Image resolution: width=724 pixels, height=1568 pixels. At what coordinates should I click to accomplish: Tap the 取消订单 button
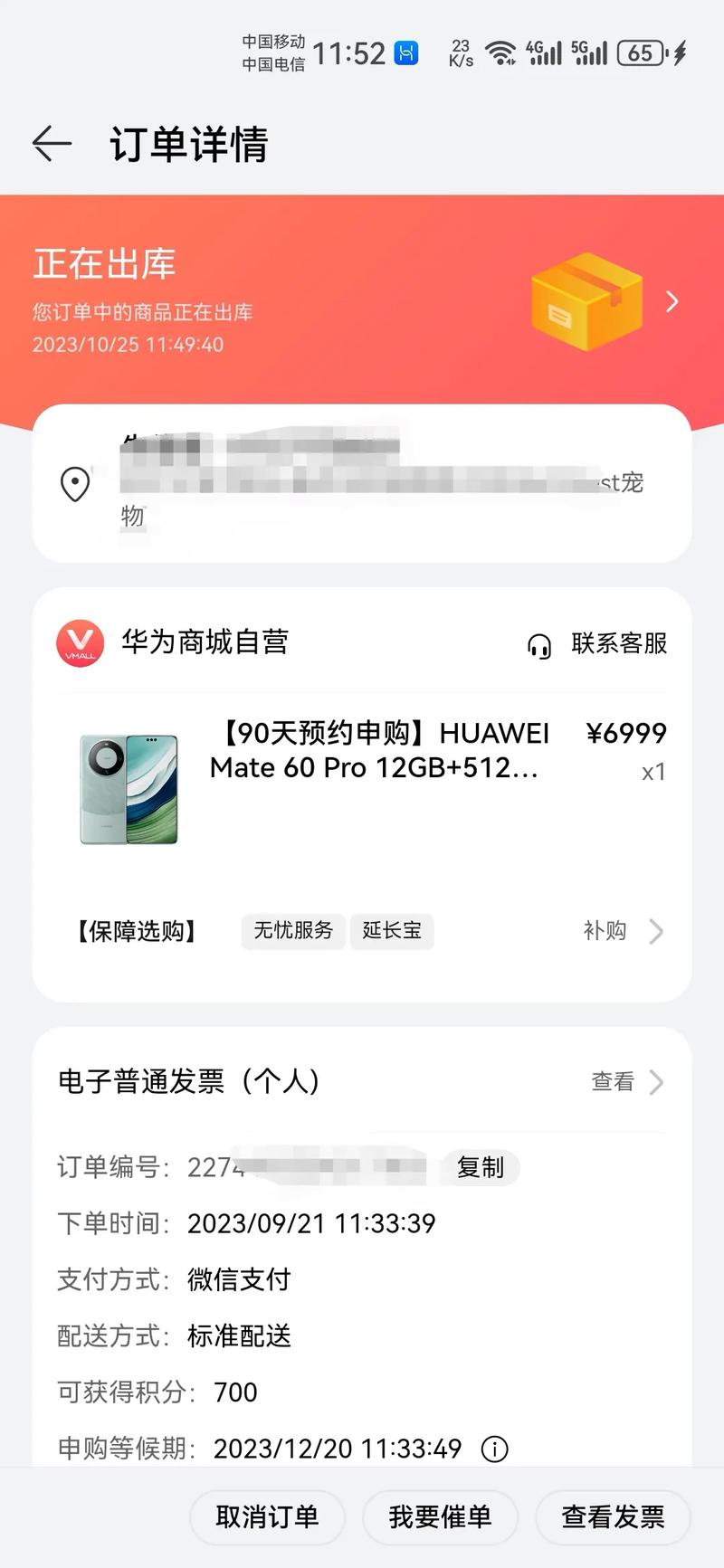tap(267, 1517)
